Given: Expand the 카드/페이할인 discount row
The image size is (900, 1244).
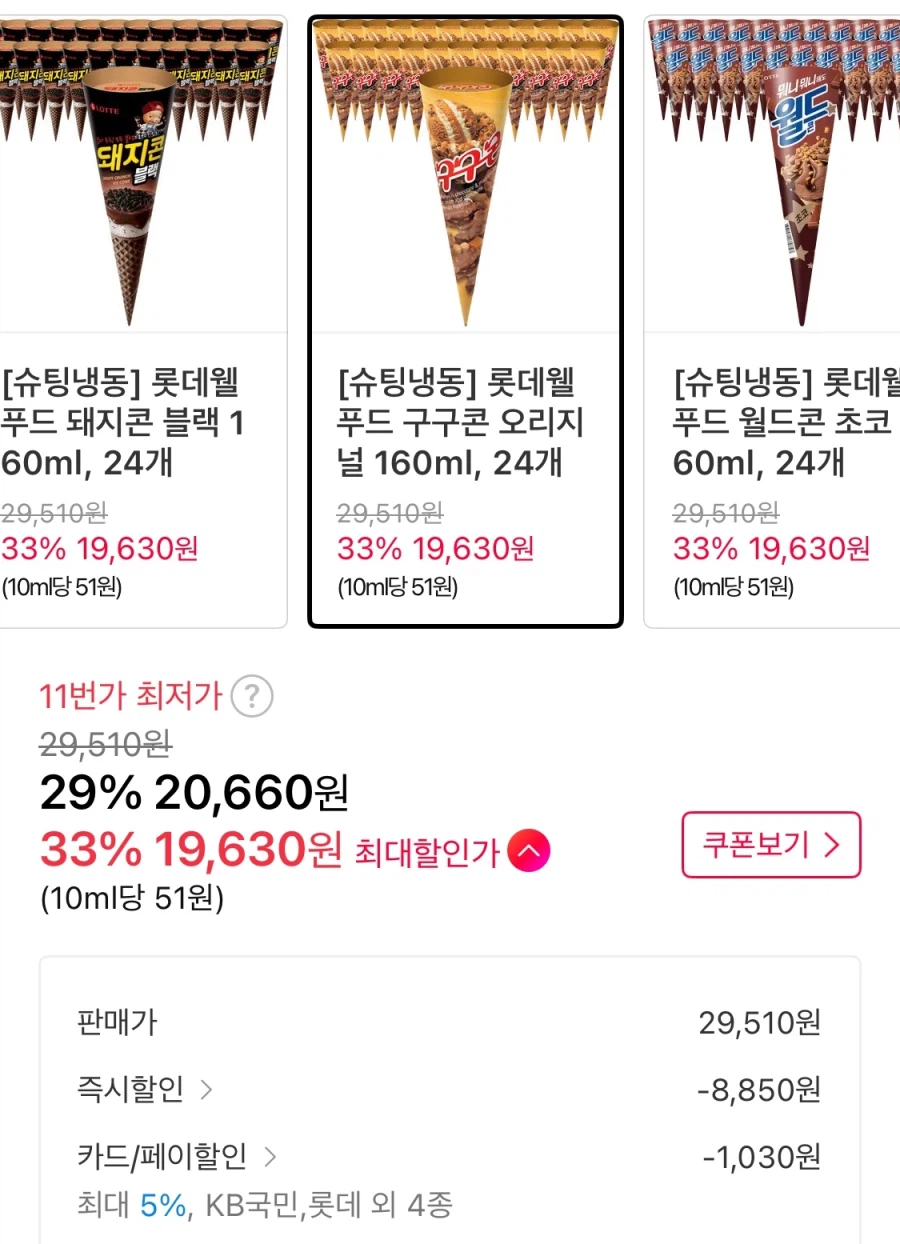Looking at the screenshot, I should [160, 1157].
